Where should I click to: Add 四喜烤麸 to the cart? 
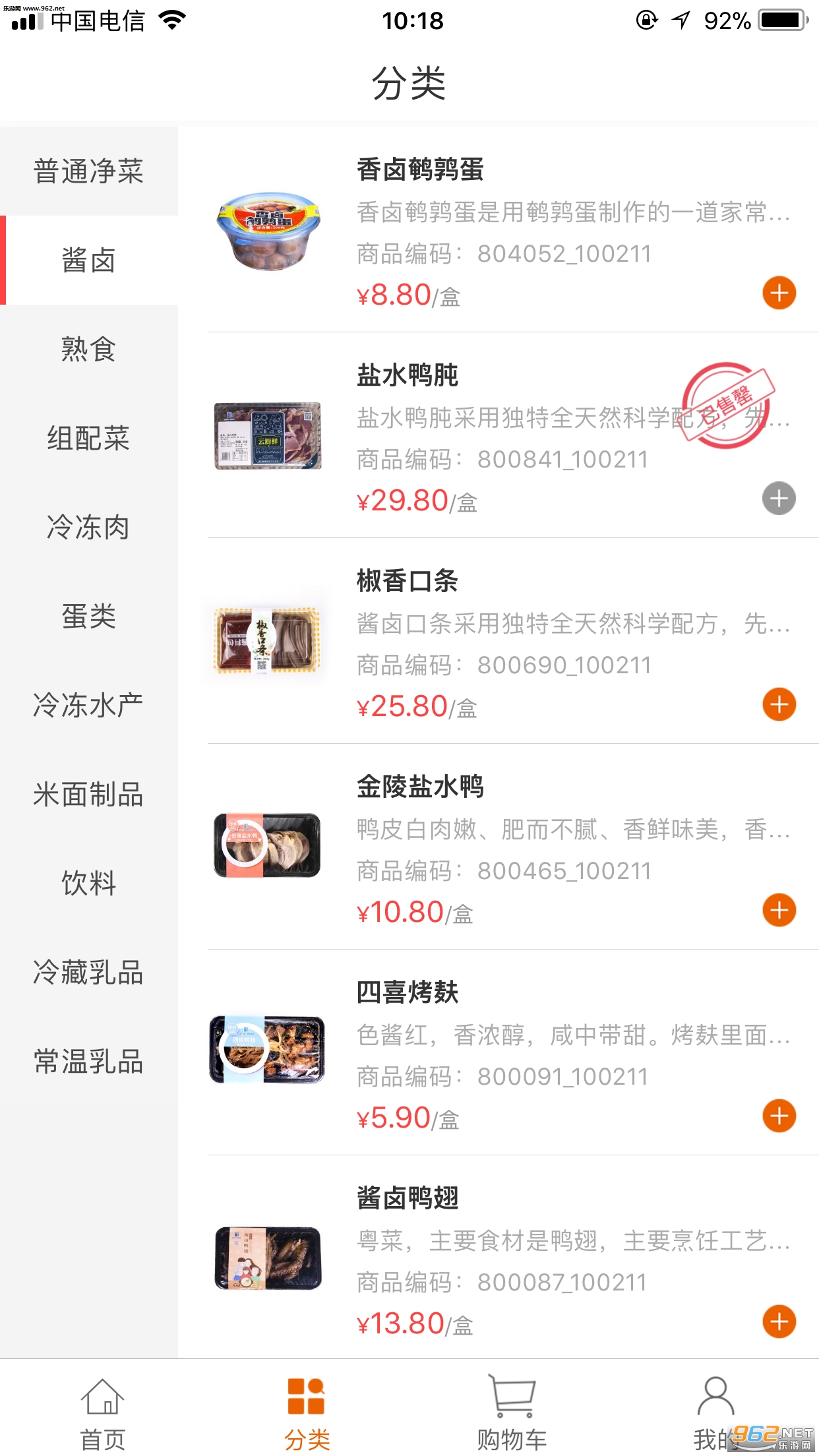(x=779, y=1116)
